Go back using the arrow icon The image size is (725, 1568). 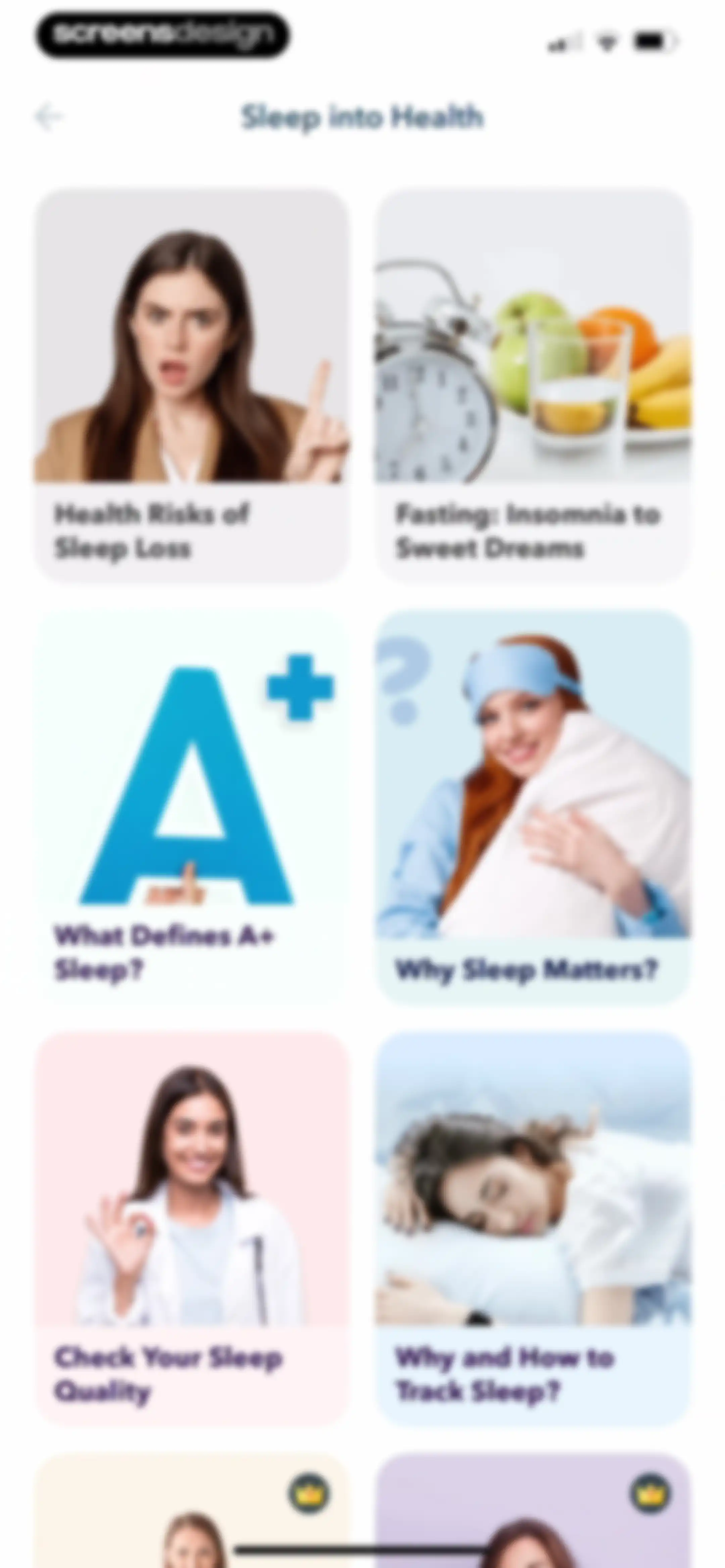(x=49, y=117)
